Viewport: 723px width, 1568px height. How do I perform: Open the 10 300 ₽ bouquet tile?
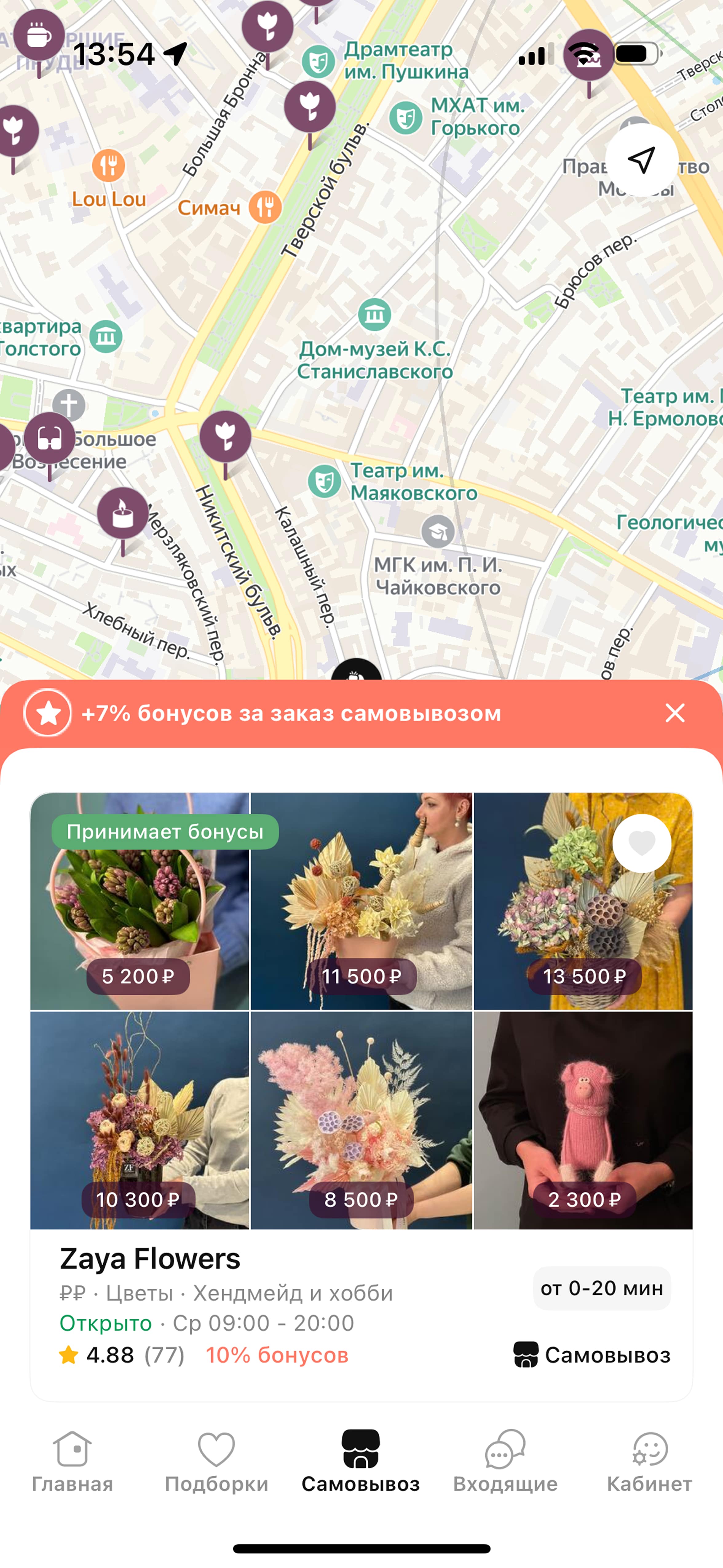pos(139,1120)
